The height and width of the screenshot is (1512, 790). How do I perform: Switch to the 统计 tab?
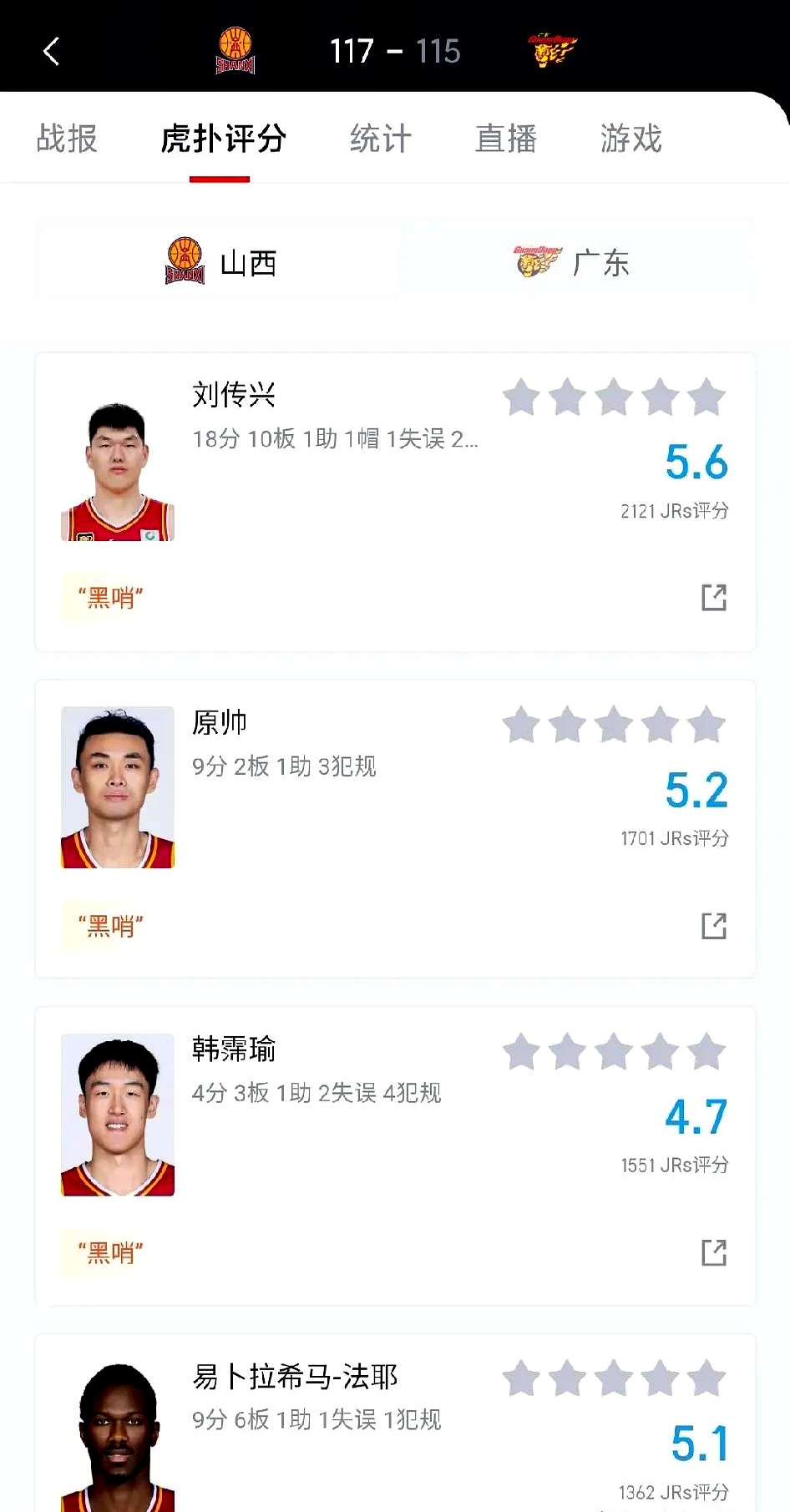pyautogui.click(x=380, y=139)
